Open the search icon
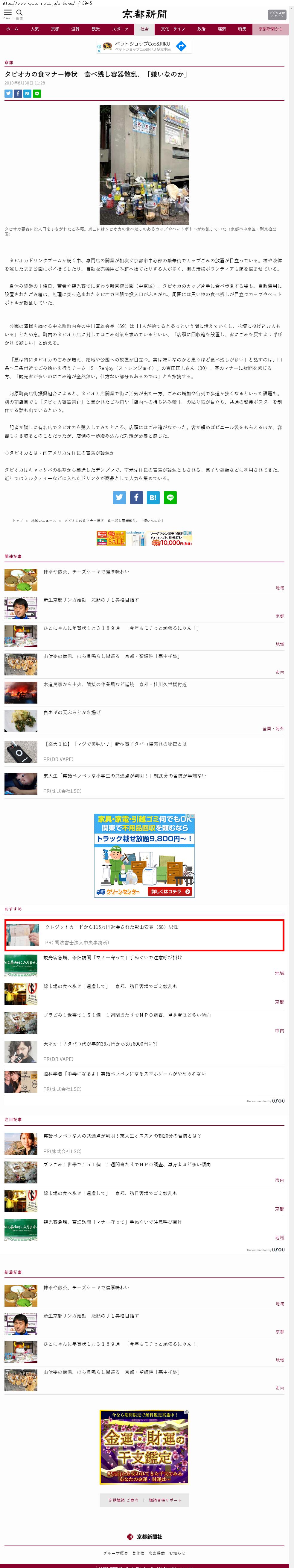This screenshot has width=294, height=1568. click(19, 13)
